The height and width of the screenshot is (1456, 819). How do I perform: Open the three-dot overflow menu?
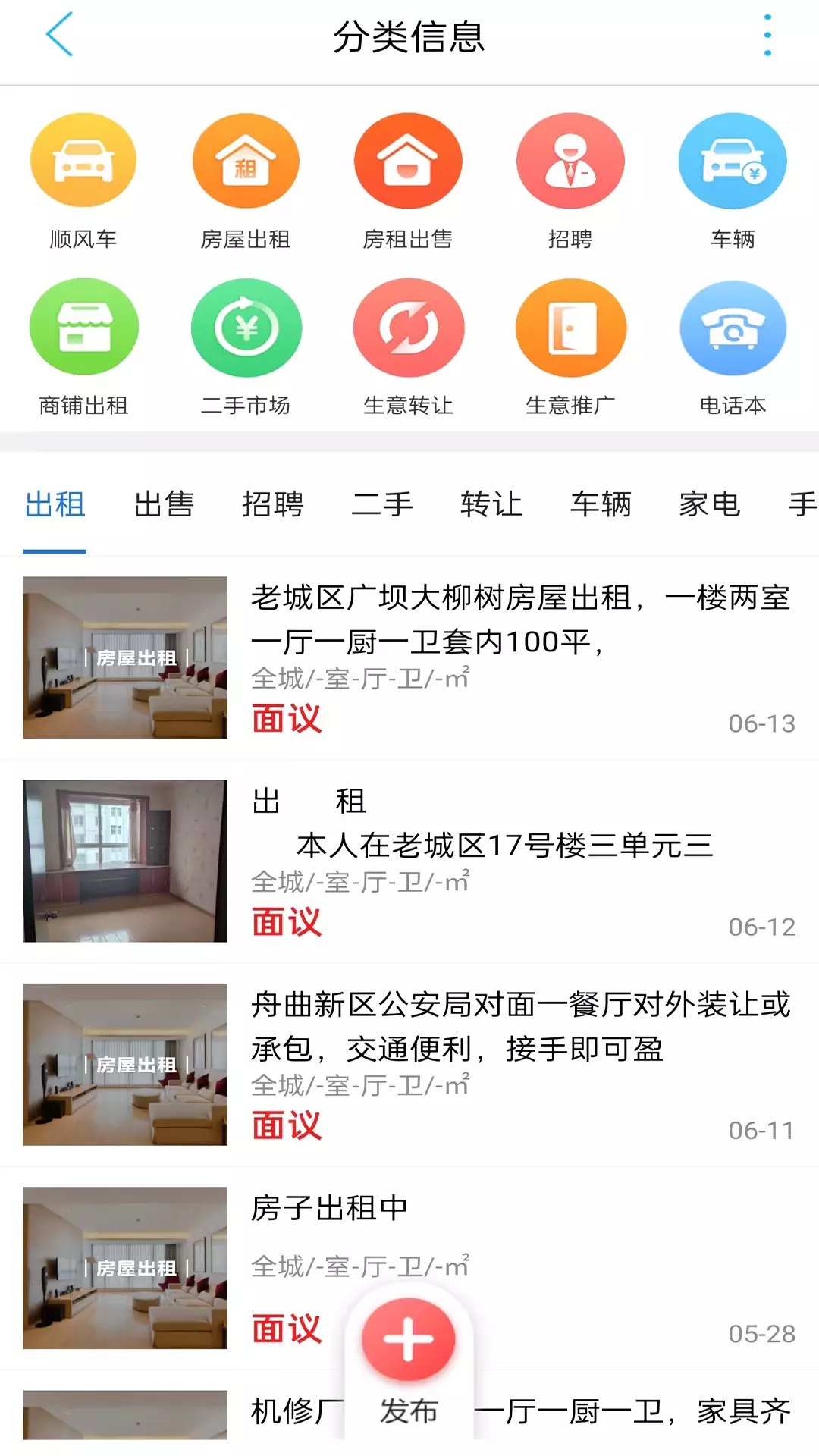click(x=767, y=35)
